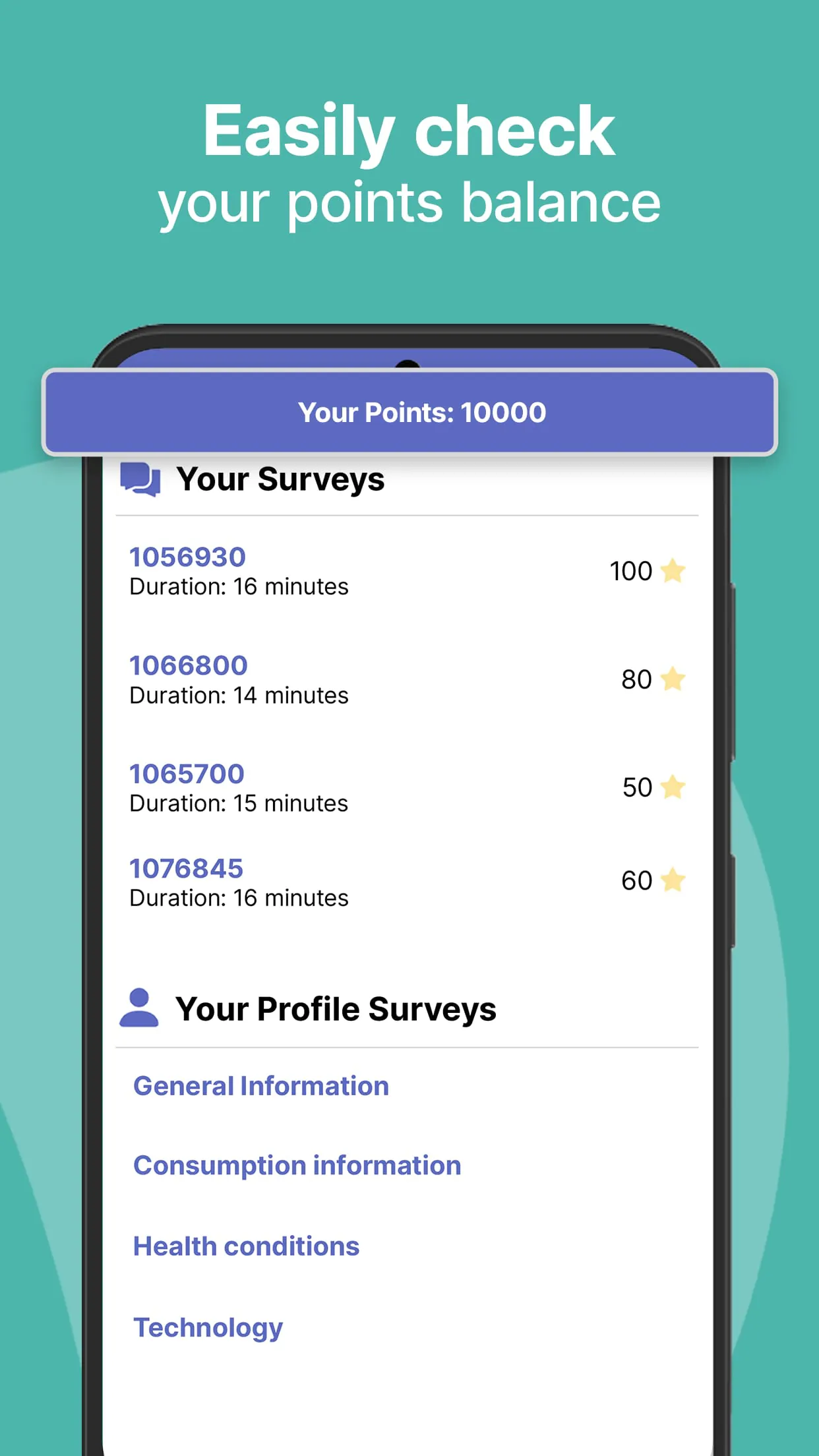The image size is (819, 1456).
Task: Click the Technology profile survey
Action: [208, 1327]
